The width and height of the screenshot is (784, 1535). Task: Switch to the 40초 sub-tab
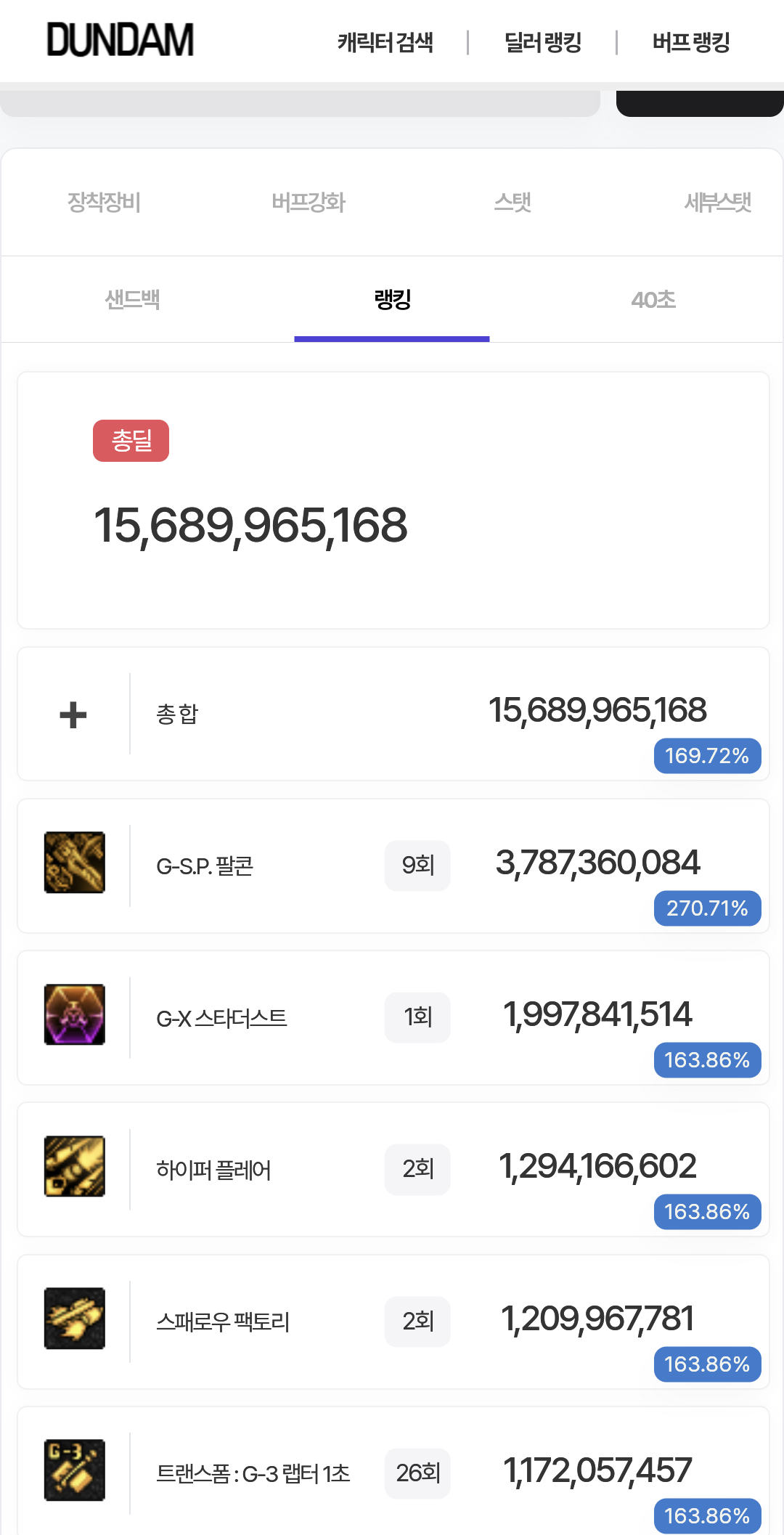click(653, 299)
